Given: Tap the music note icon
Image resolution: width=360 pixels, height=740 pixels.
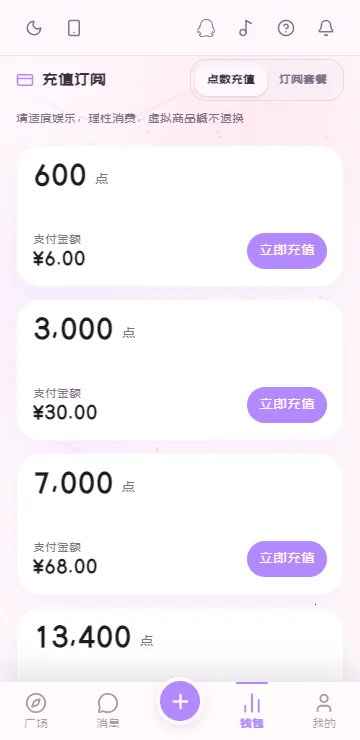Looking at the screenshot, I should tap(245, 28).
